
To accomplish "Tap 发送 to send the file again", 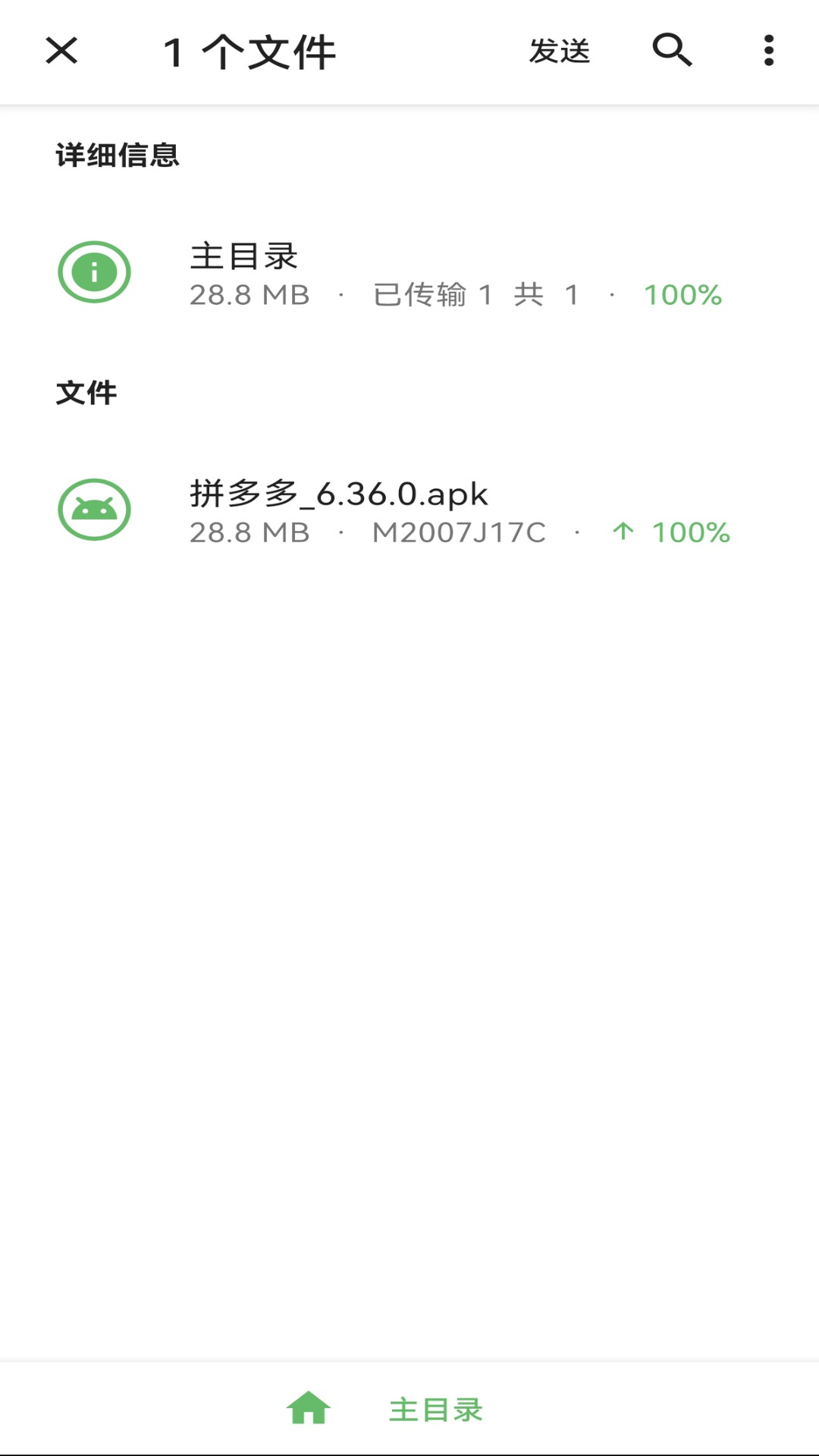I will [x=561, y=52].
